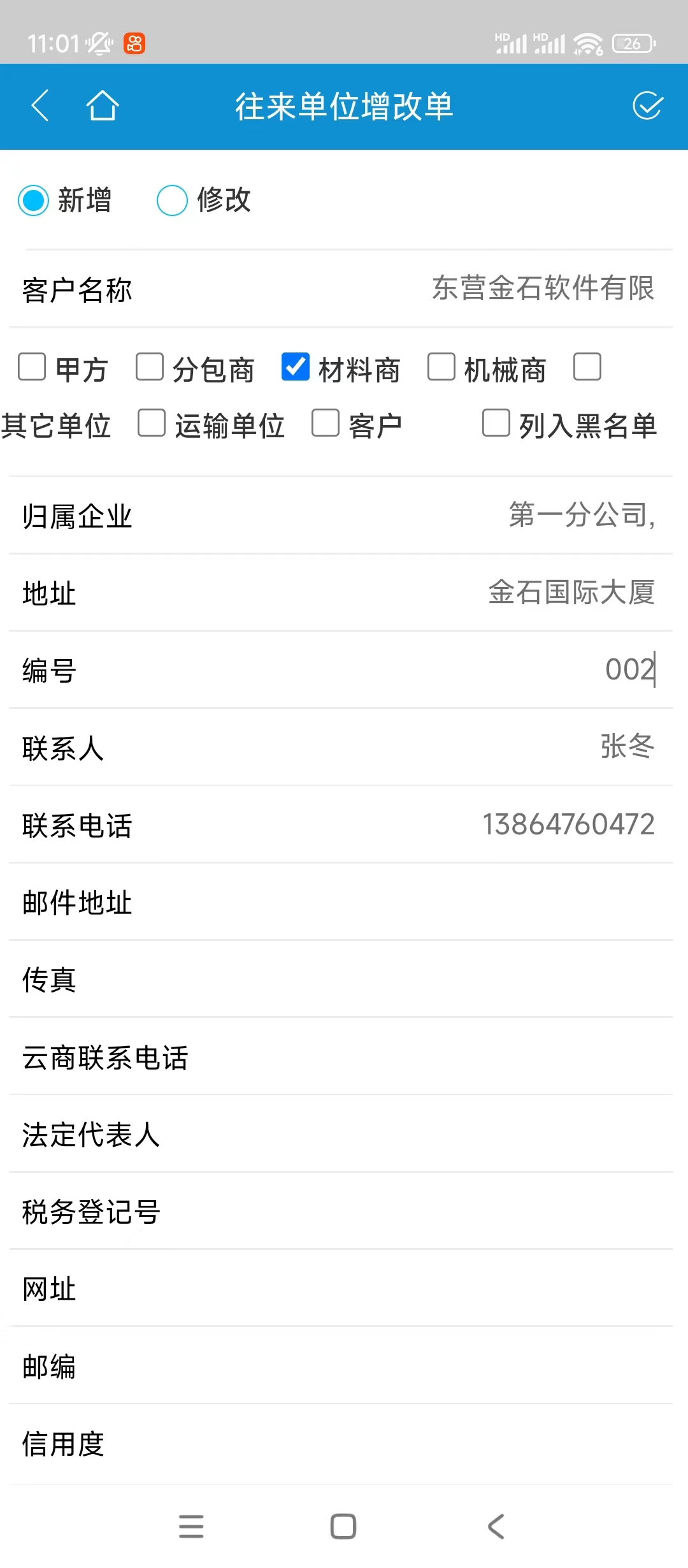Enable 列入黑名单 checkbox
The height and width of the screenshot is (1568, 688).
tap(496, 423)
